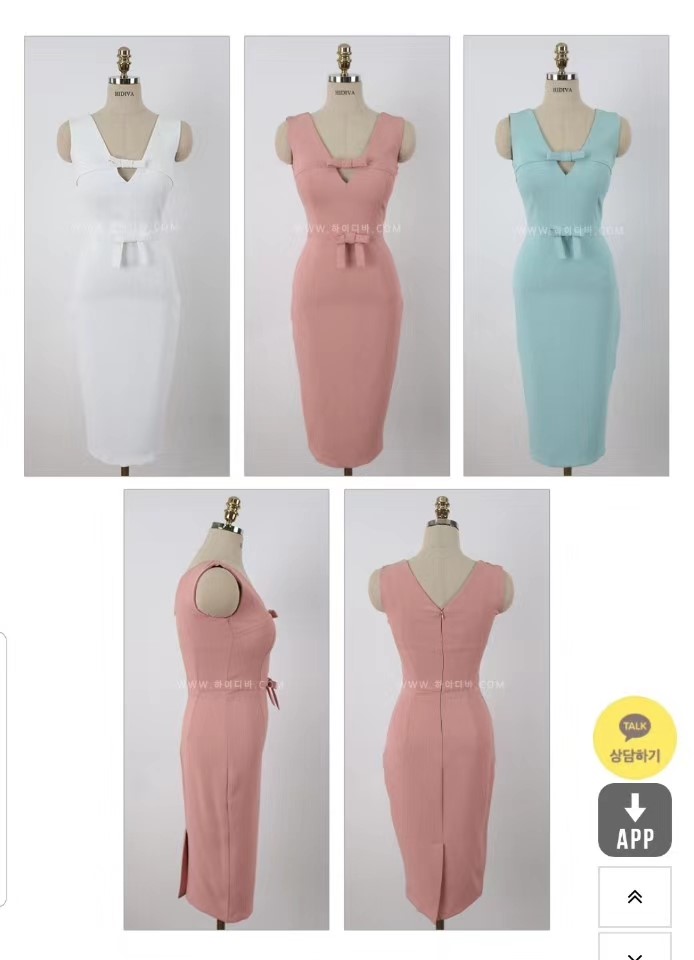The width and height of the screenshot is (694, 960).
Task: Jump to top with the double-chevron button
Action: pyautogui.click(x=634, y=896)
